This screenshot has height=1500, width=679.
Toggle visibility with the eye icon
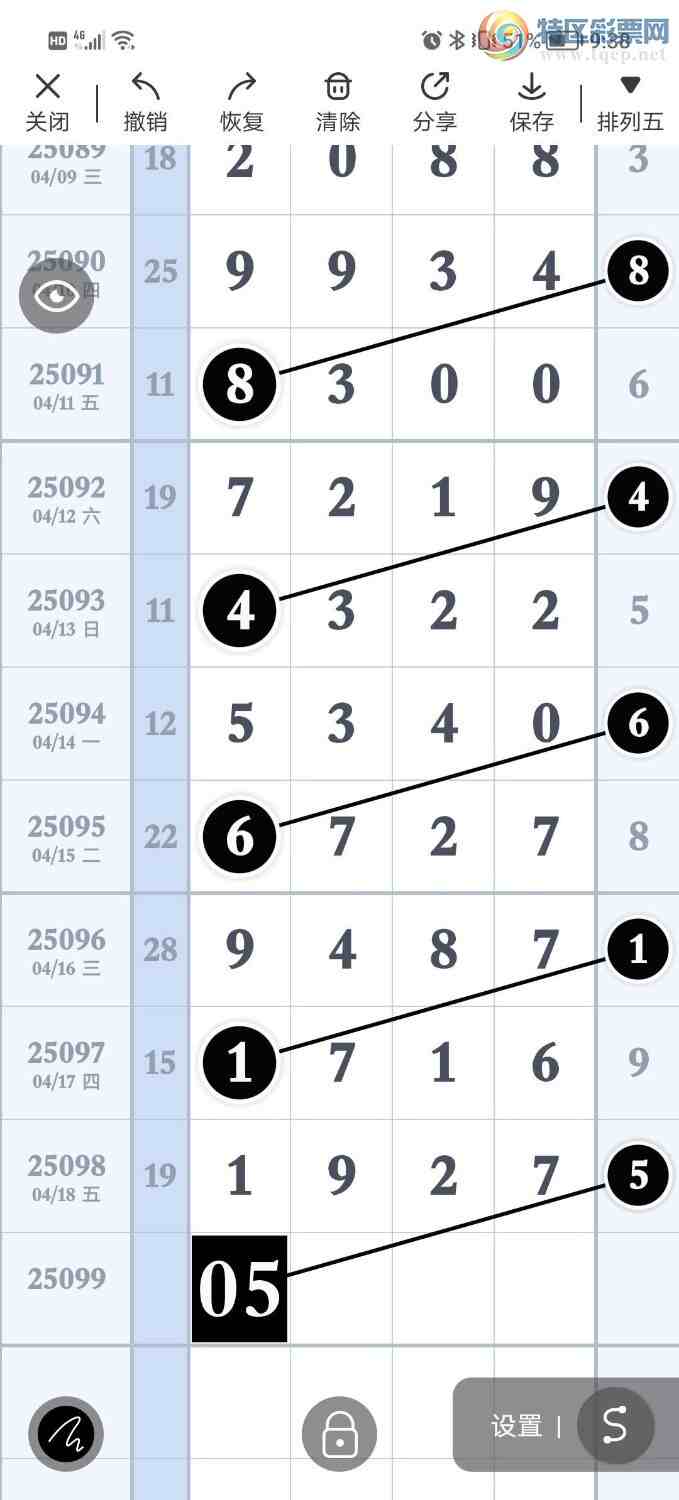(x=56, y=296)
